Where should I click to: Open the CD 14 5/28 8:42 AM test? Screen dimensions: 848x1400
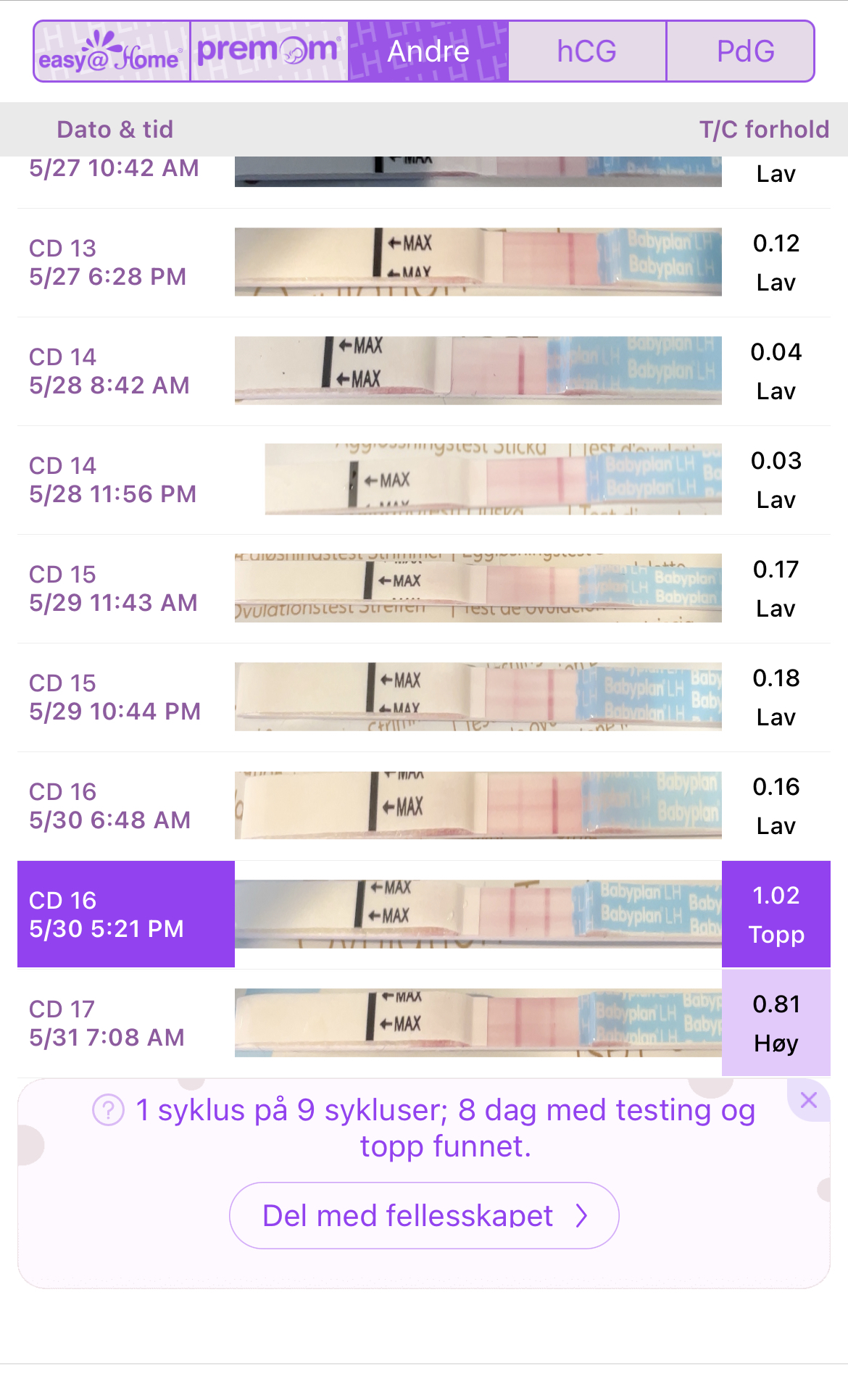coord(424,371)
